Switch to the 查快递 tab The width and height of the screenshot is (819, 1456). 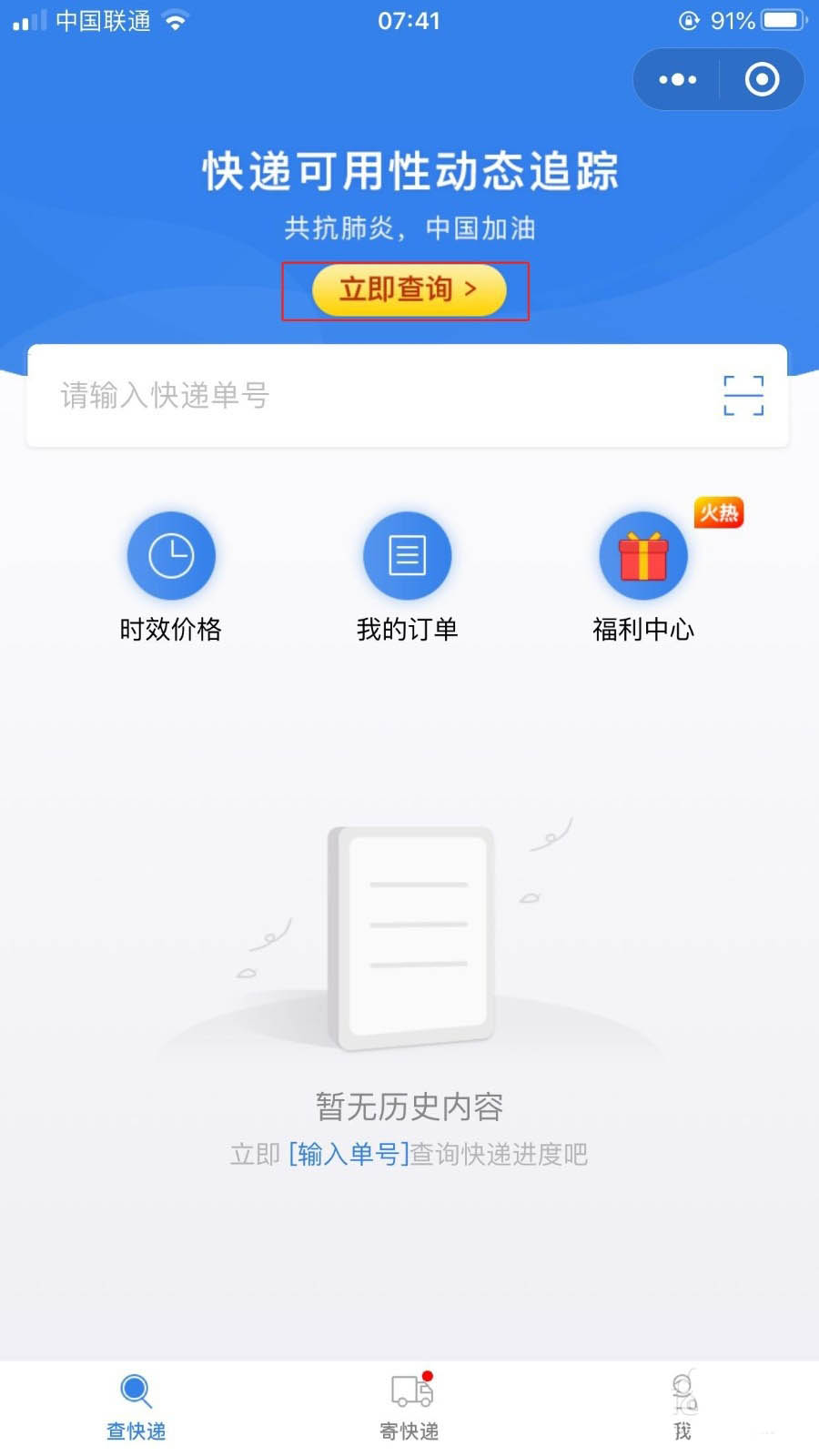136,1408
